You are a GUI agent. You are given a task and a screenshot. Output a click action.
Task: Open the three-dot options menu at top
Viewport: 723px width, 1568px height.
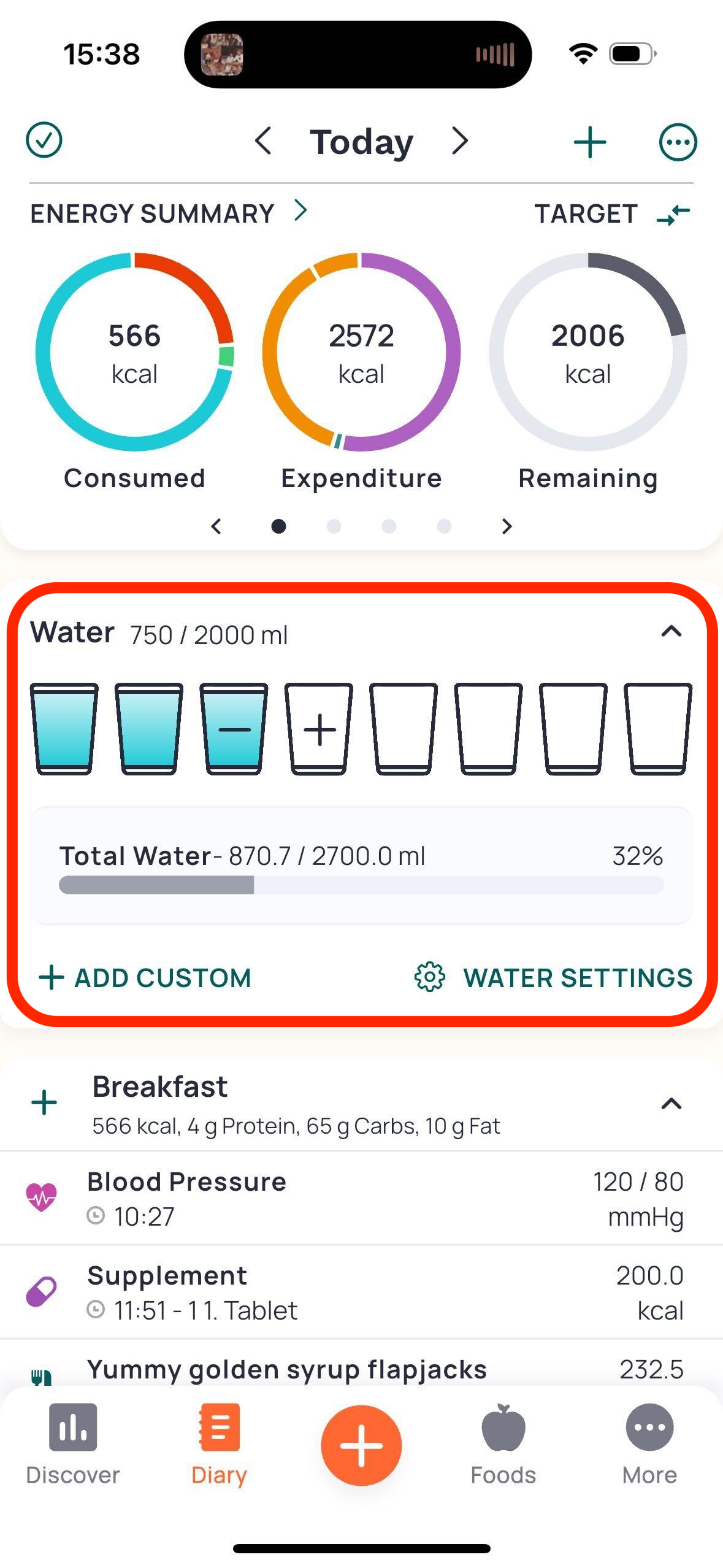678,142
